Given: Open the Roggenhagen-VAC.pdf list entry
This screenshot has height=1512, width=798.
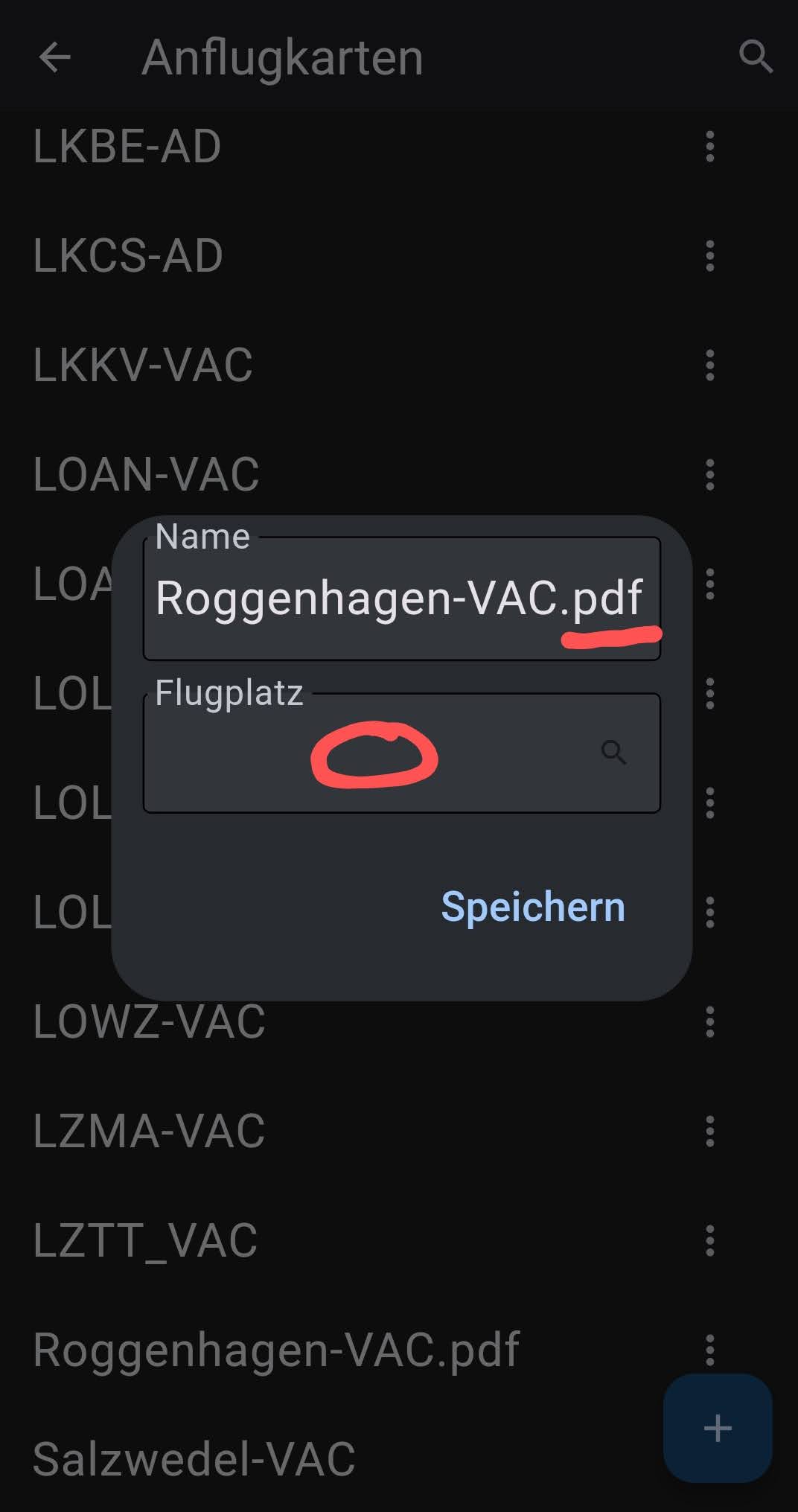Looking at the screenshot, I should pyautogui.click(x=275, y=1349).
